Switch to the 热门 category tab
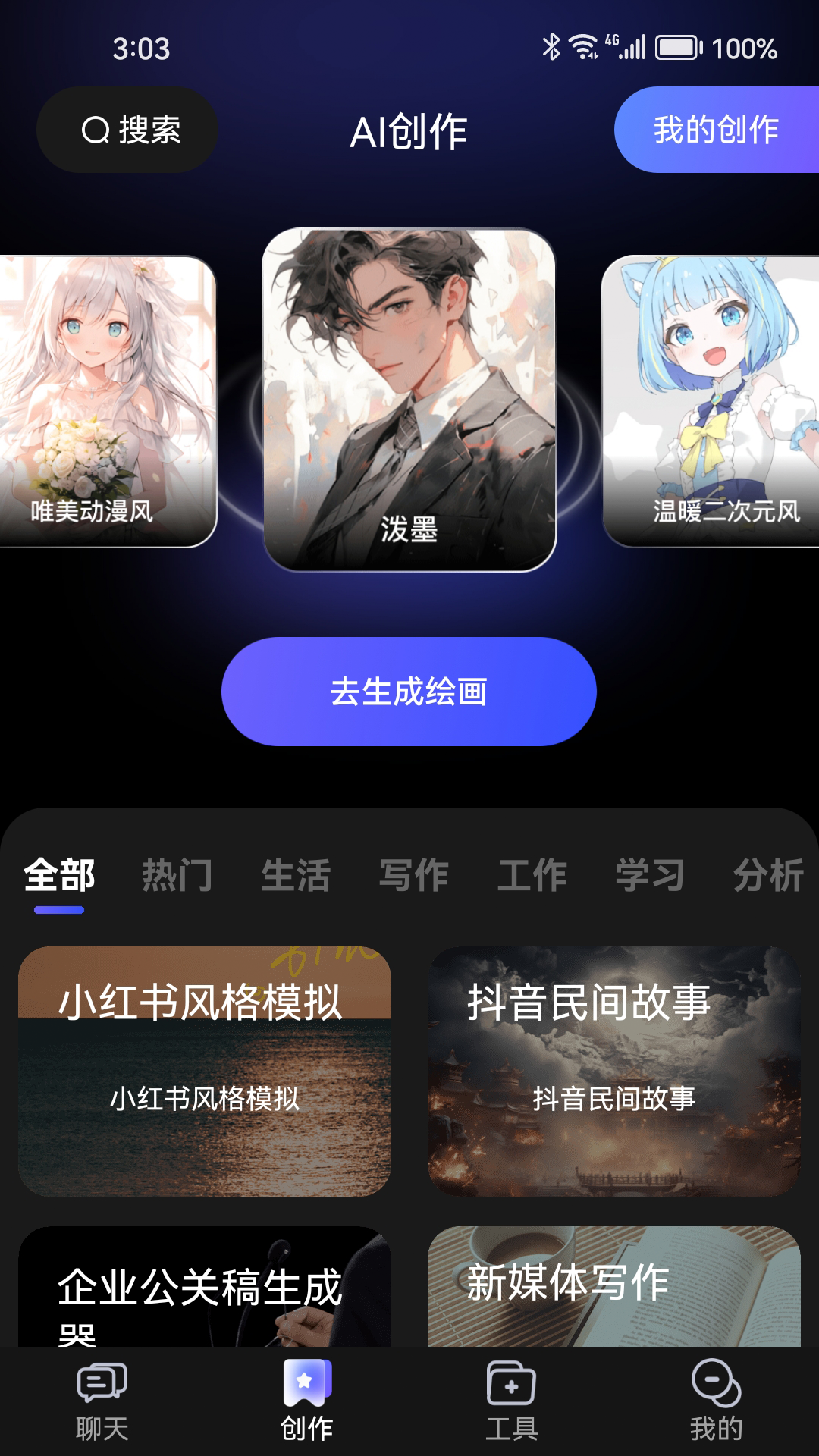 (177, 875)
